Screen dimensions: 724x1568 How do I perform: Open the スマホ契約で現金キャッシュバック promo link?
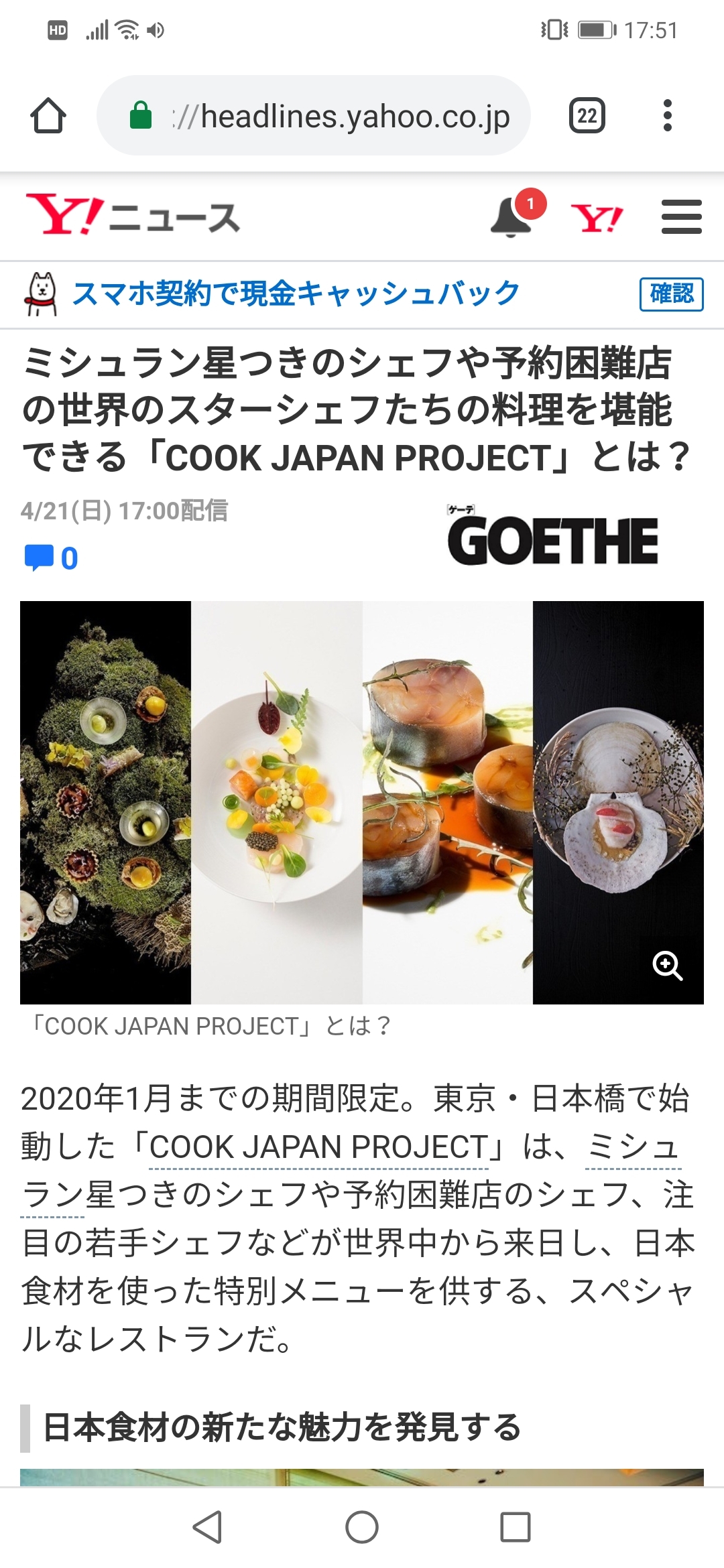point(295,293)
